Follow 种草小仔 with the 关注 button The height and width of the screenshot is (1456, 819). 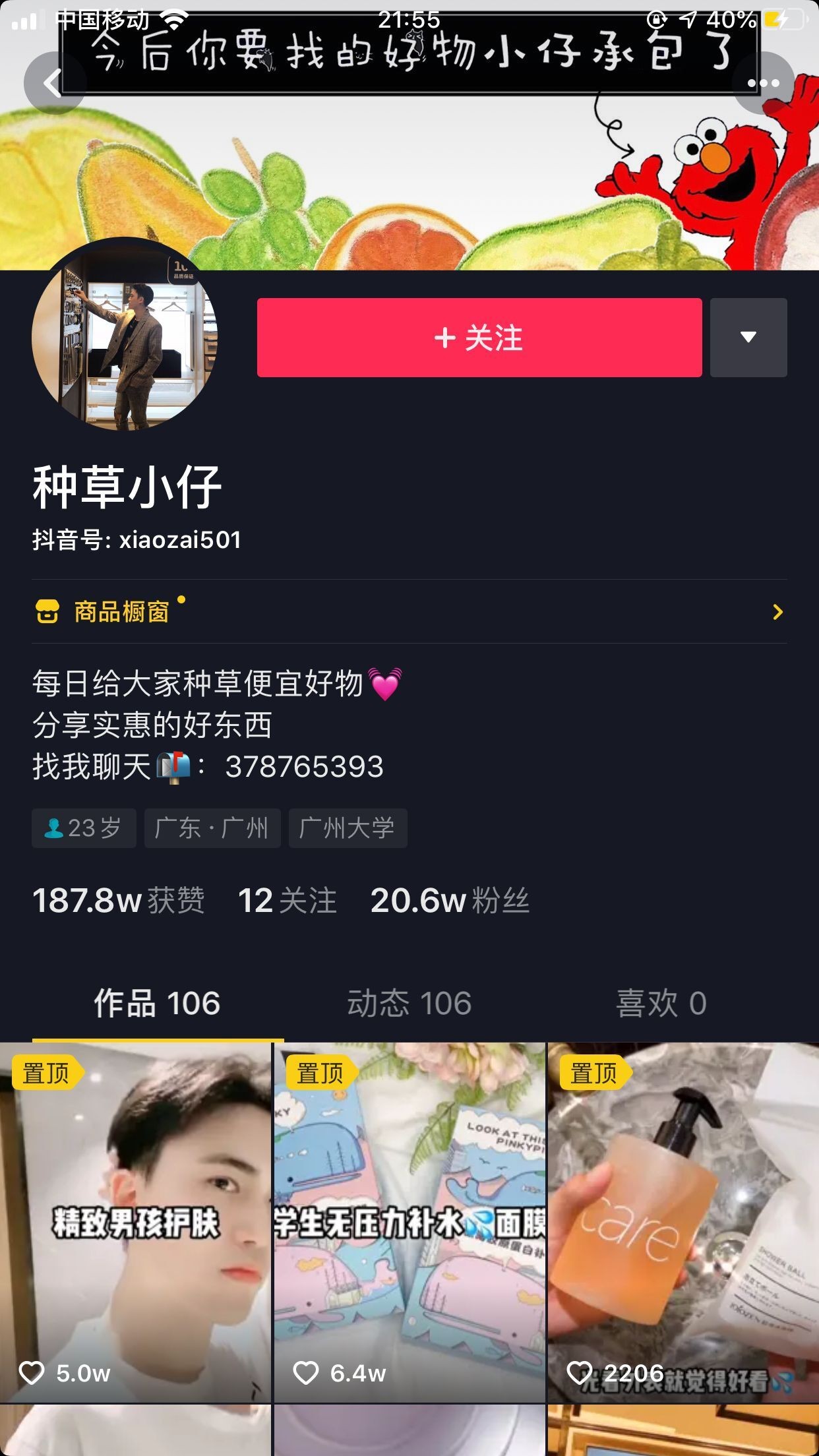pos(479,338)
